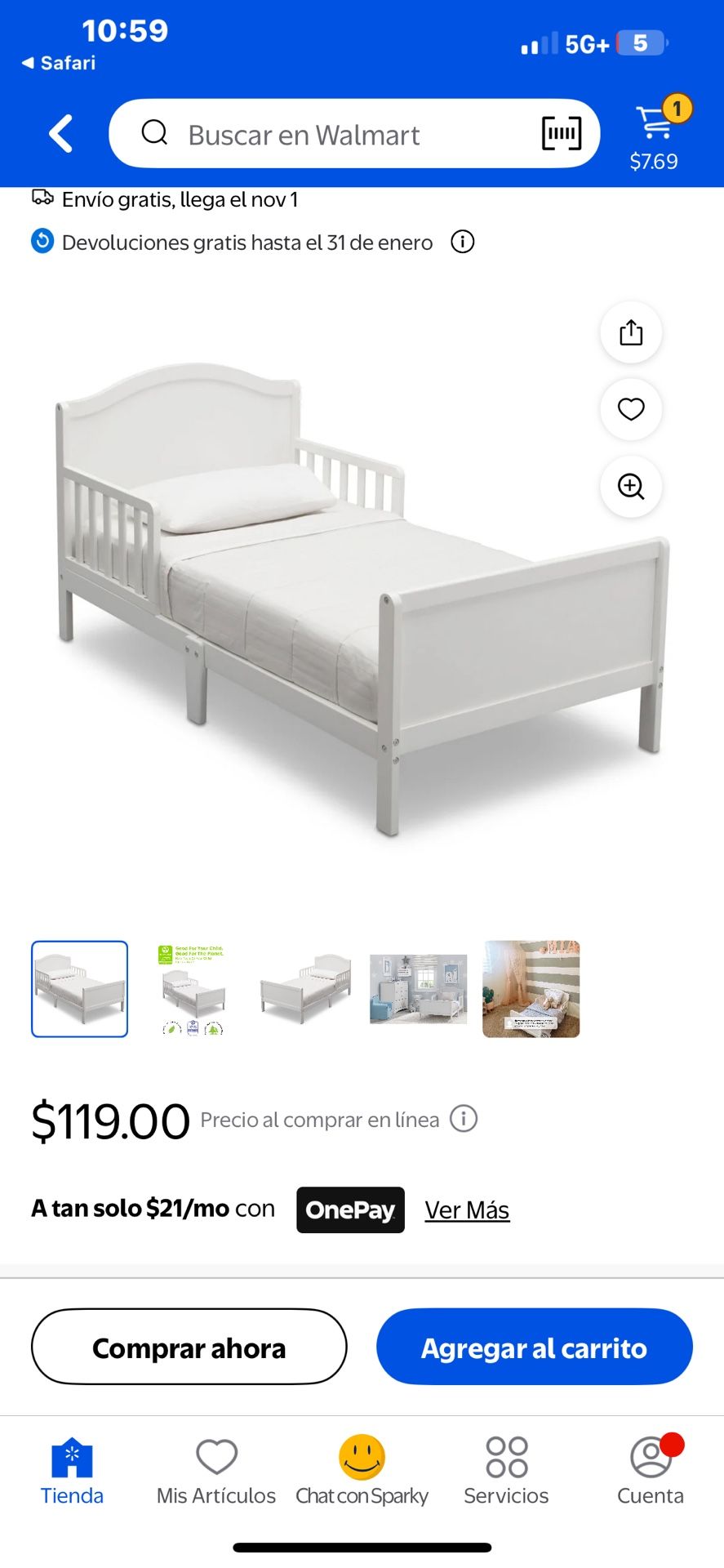Viewport: 724px width, 1568px height.
Task: Select the bedroom scene thumbnail
Action: click(x=418, y=989)
